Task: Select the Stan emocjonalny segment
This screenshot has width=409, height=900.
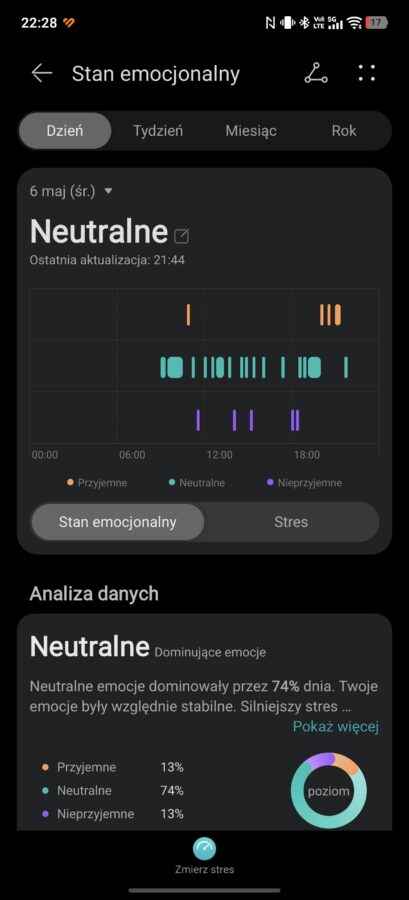Action: click(x=118, y=522)
